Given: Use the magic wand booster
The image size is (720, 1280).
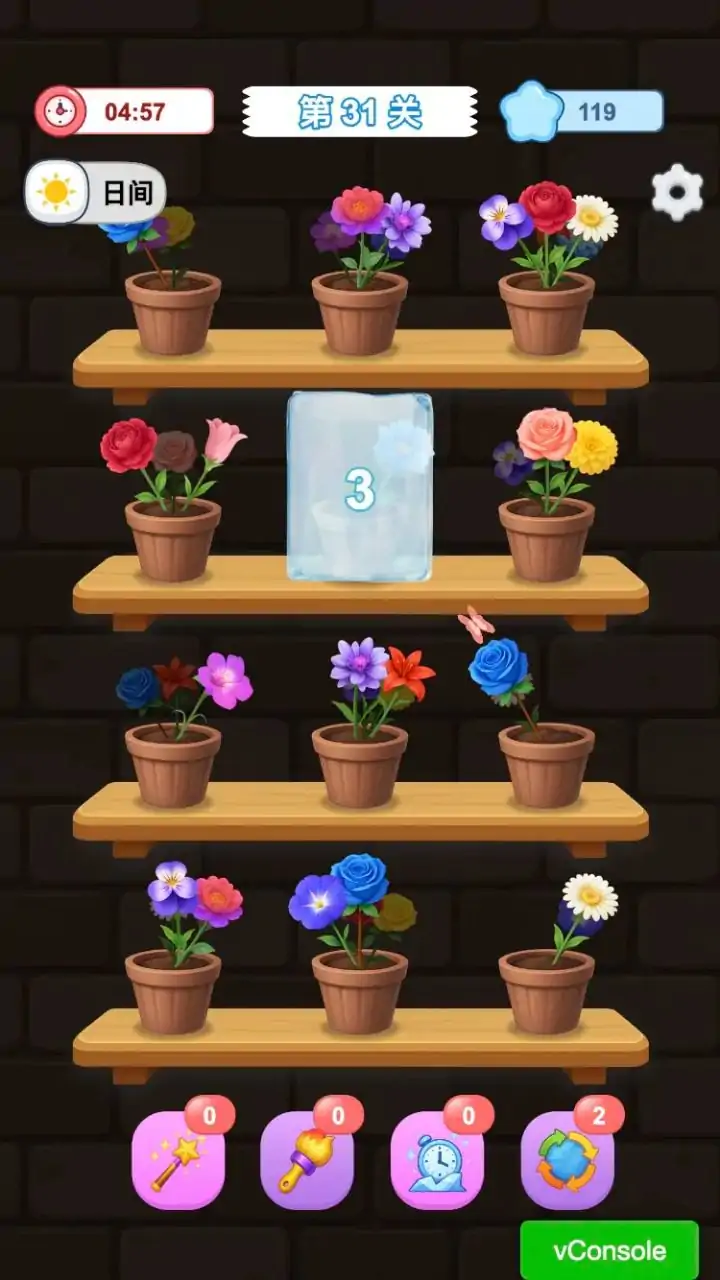Looking at the screenshot, I should pyautogui.click(x=179, y=1160).
